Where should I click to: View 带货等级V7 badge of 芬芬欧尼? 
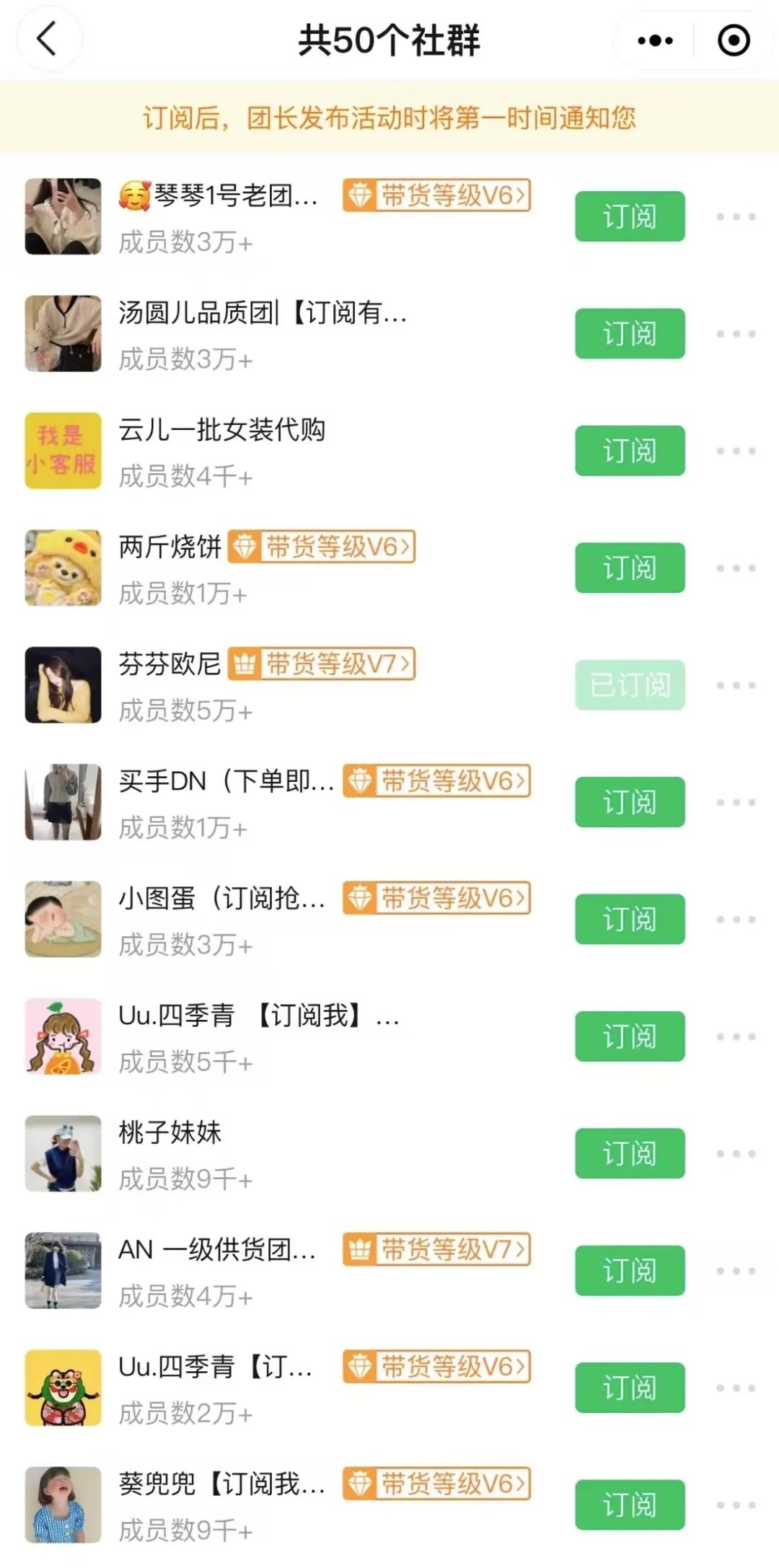coord(322,664)
